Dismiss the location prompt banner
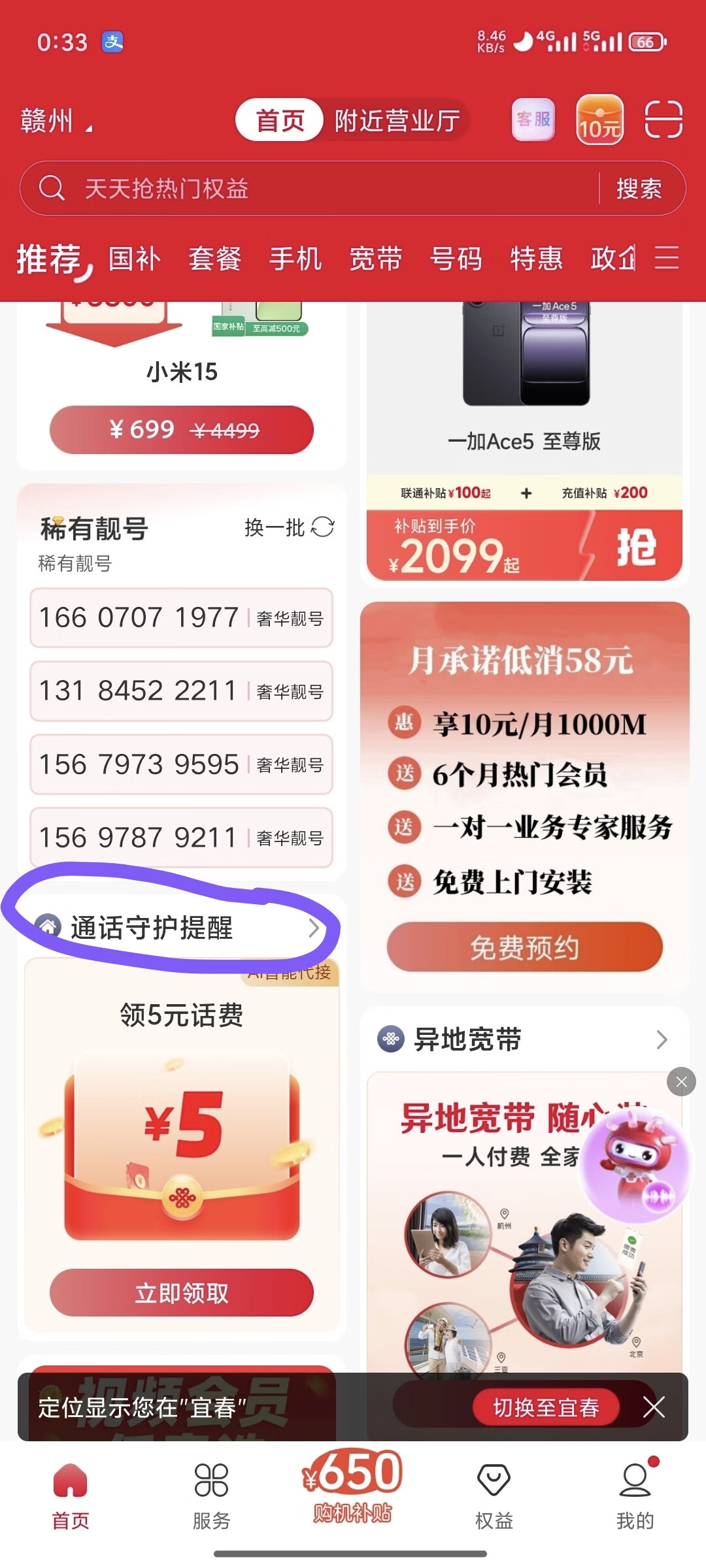This screenshot has height=1568, width=706. pos(654,1407)
